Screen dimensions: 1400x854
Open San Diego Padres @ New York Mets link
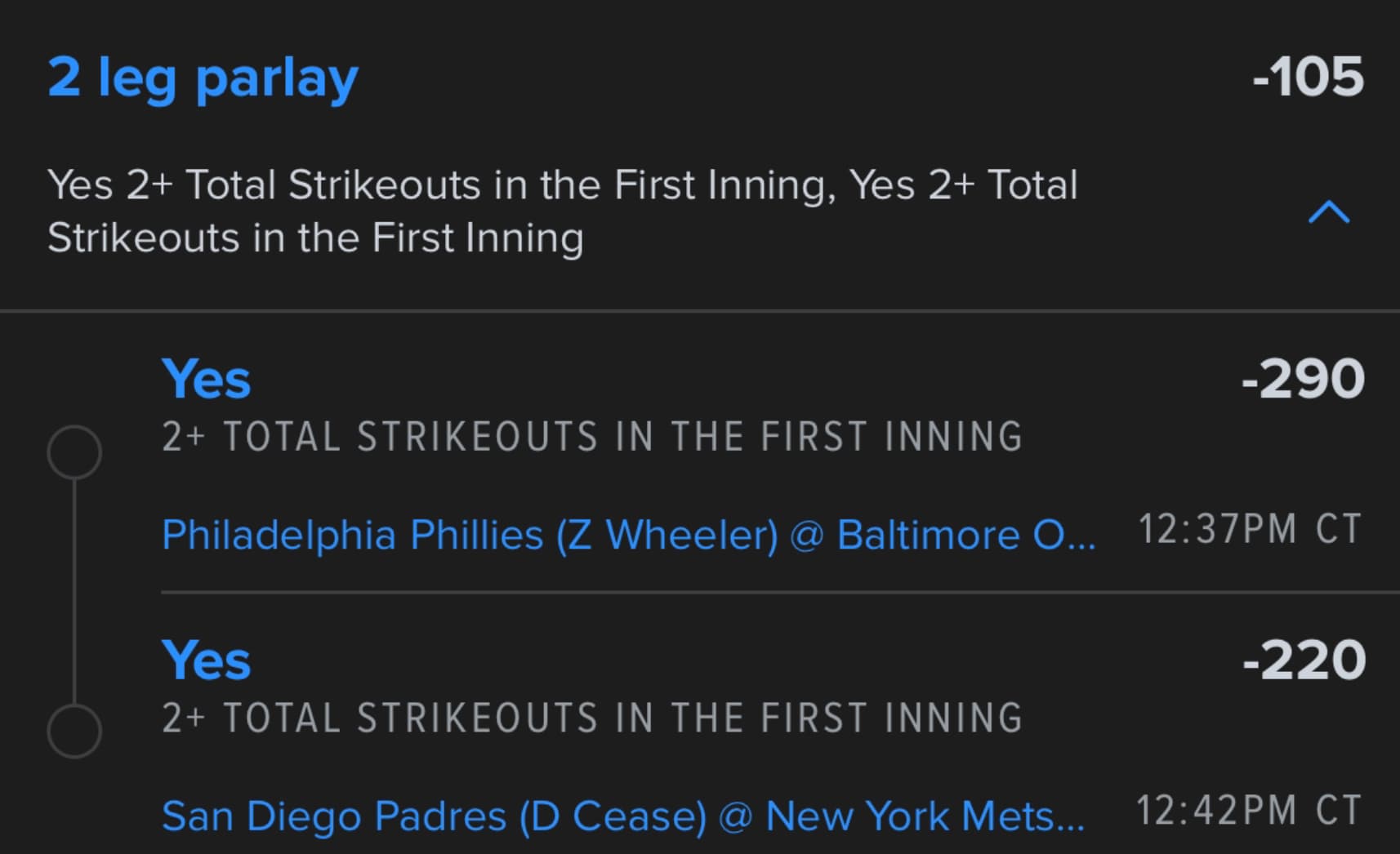622,816
